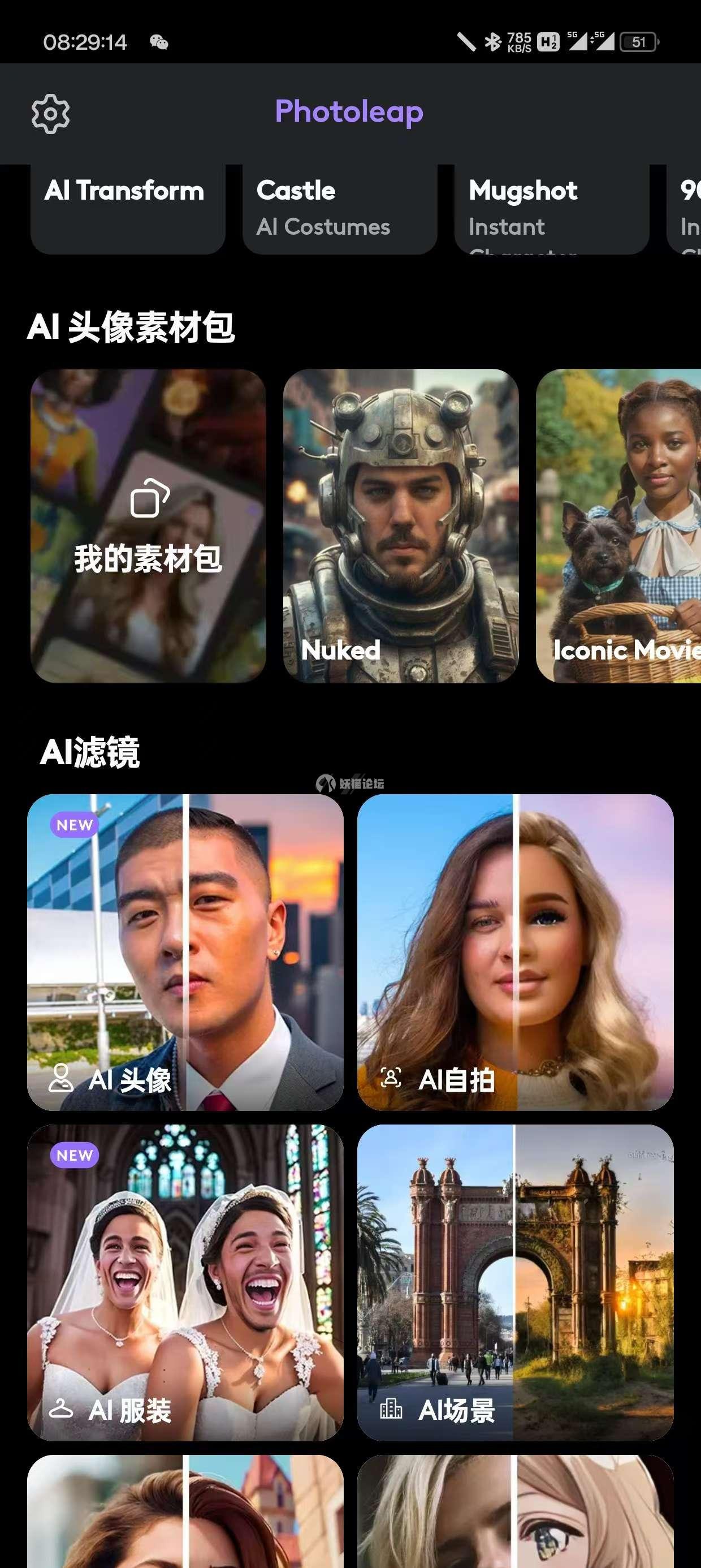Open the AI场景 filter
The image size is (701, 1568).
[515, 1282]
